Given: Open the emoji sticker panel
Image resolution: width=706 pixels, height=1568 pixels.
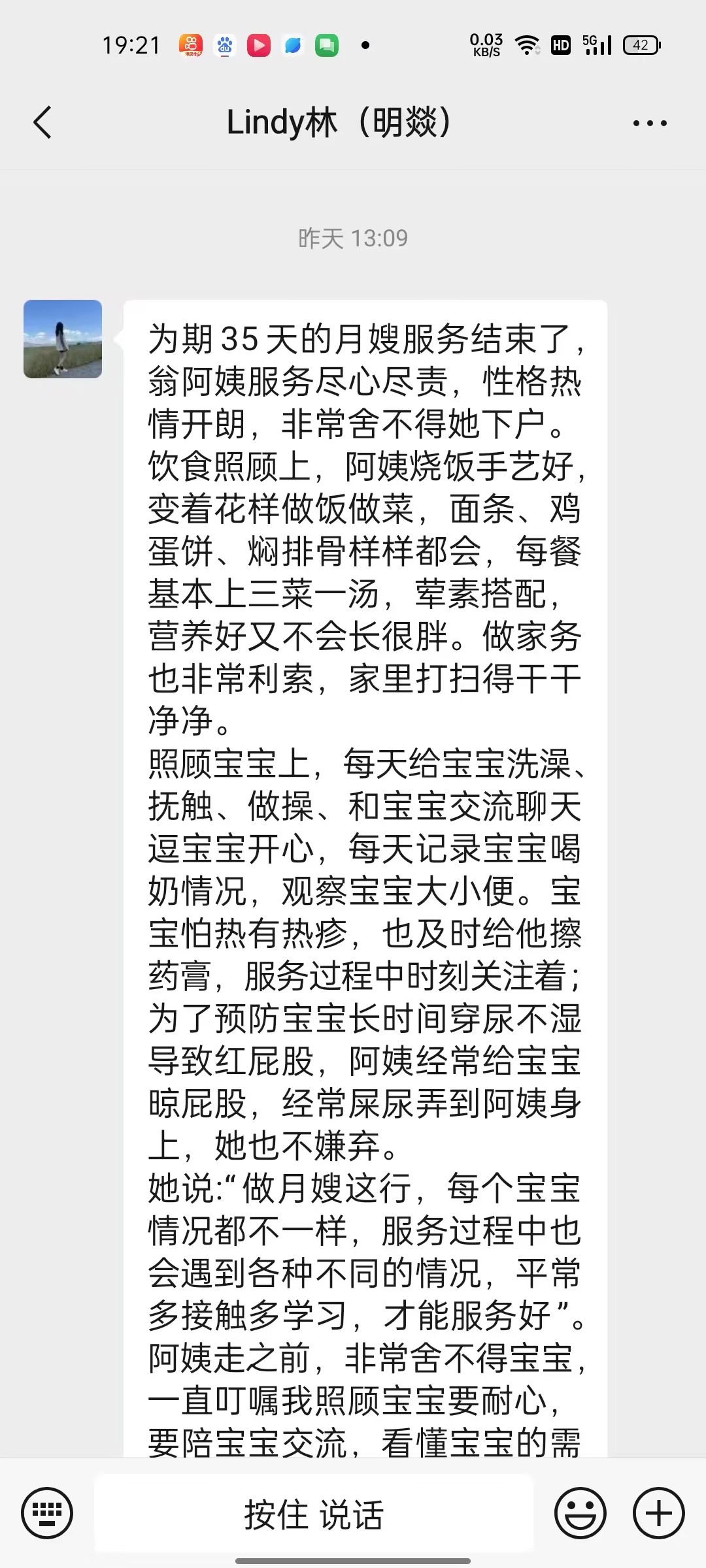Looking at the screenshot, I should click(580, 1512).
